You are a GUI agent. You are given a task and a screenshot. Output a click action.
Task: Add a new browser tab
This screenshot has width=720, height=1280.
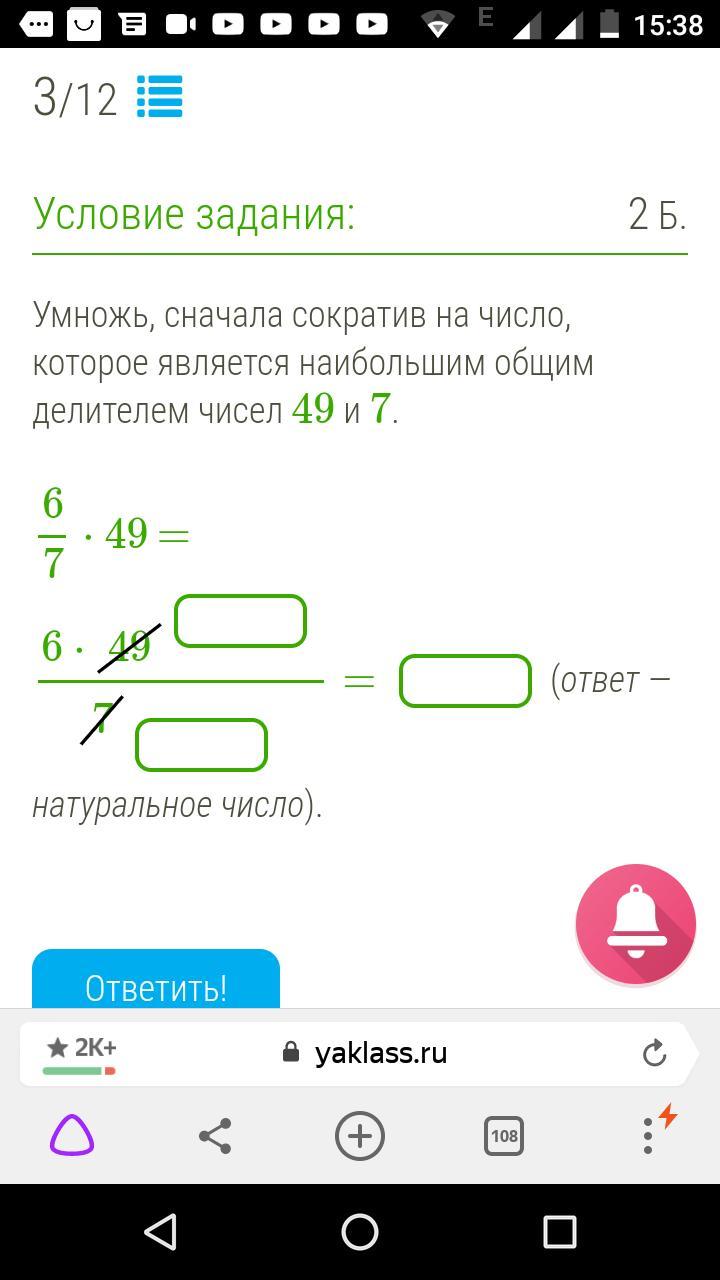pyautogui.click(x=360, y=1136)
